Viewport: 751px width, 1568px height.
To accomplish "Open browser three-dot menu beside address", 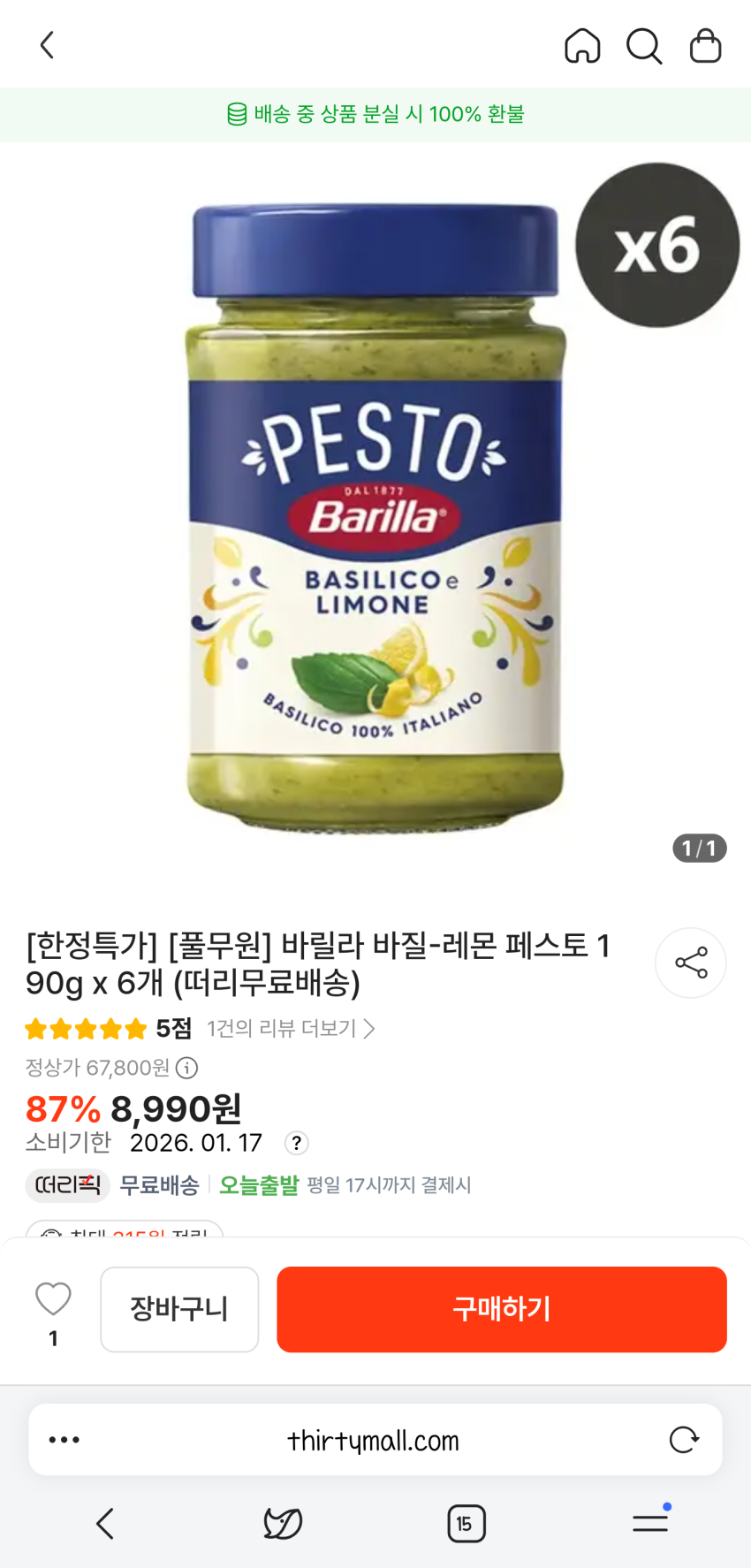I will point(64,1440).
